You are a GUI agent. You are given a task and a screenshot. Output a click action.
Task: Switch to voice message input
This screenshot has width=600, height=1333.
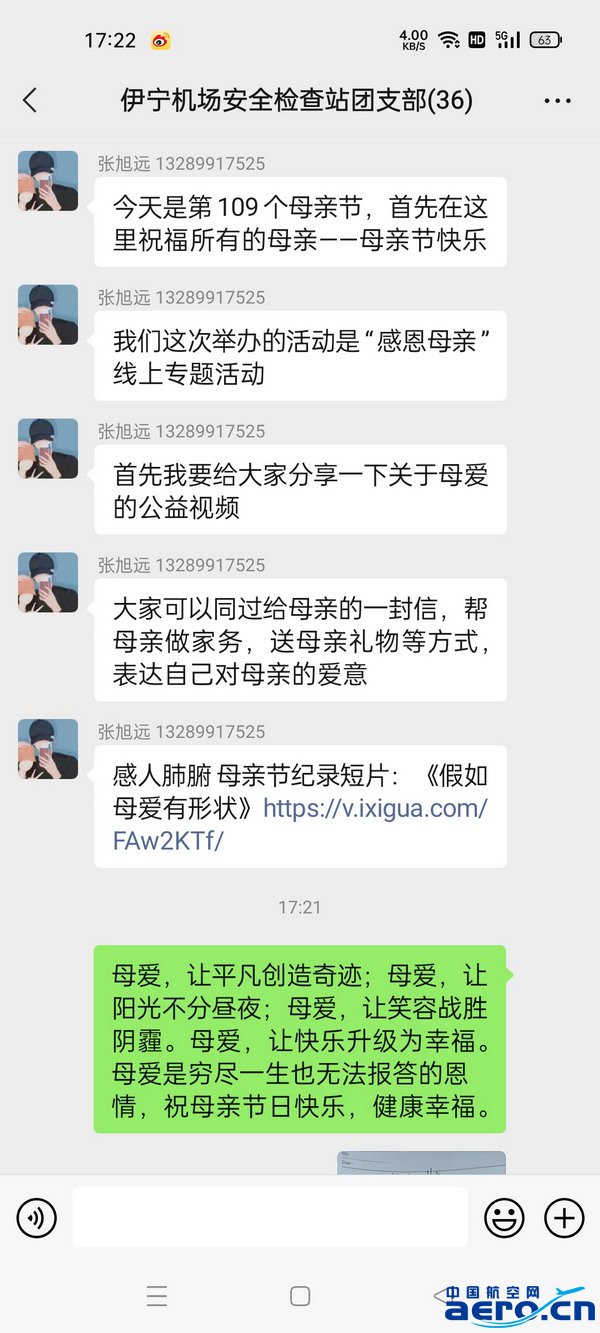click(x=37, y=1218)
